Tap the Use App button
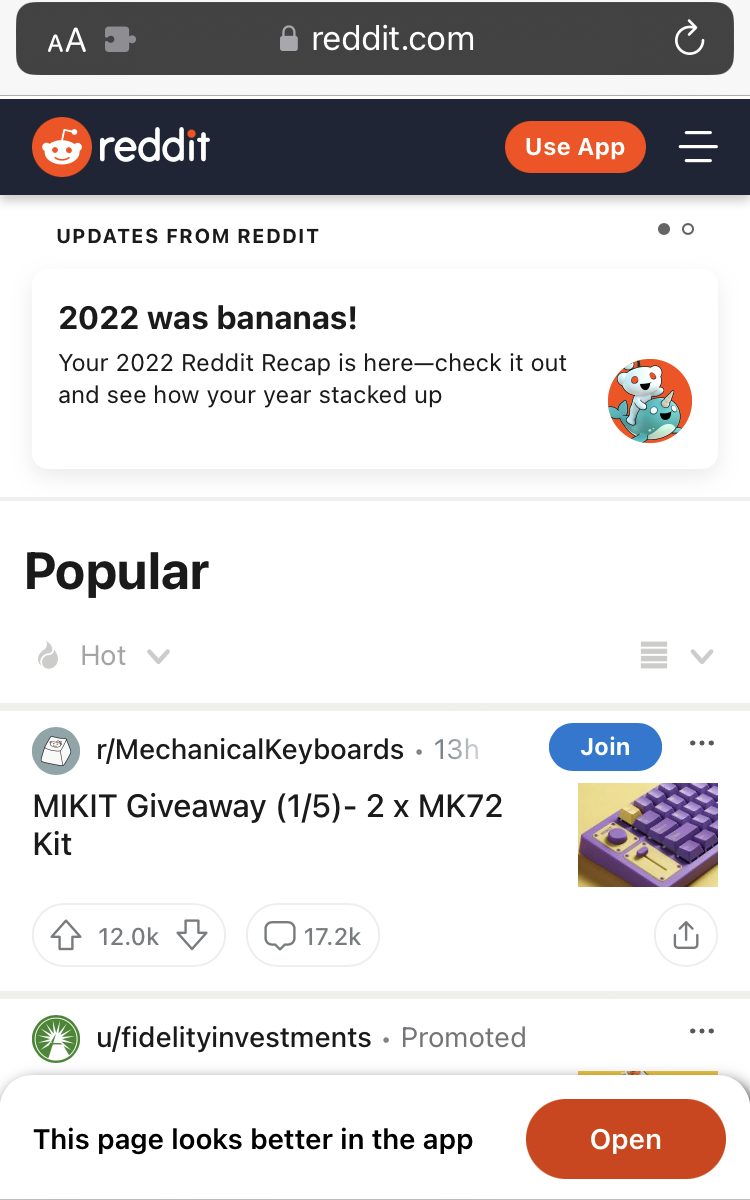Viewport: 750px width, 1200px height. [x=575, y=147]
